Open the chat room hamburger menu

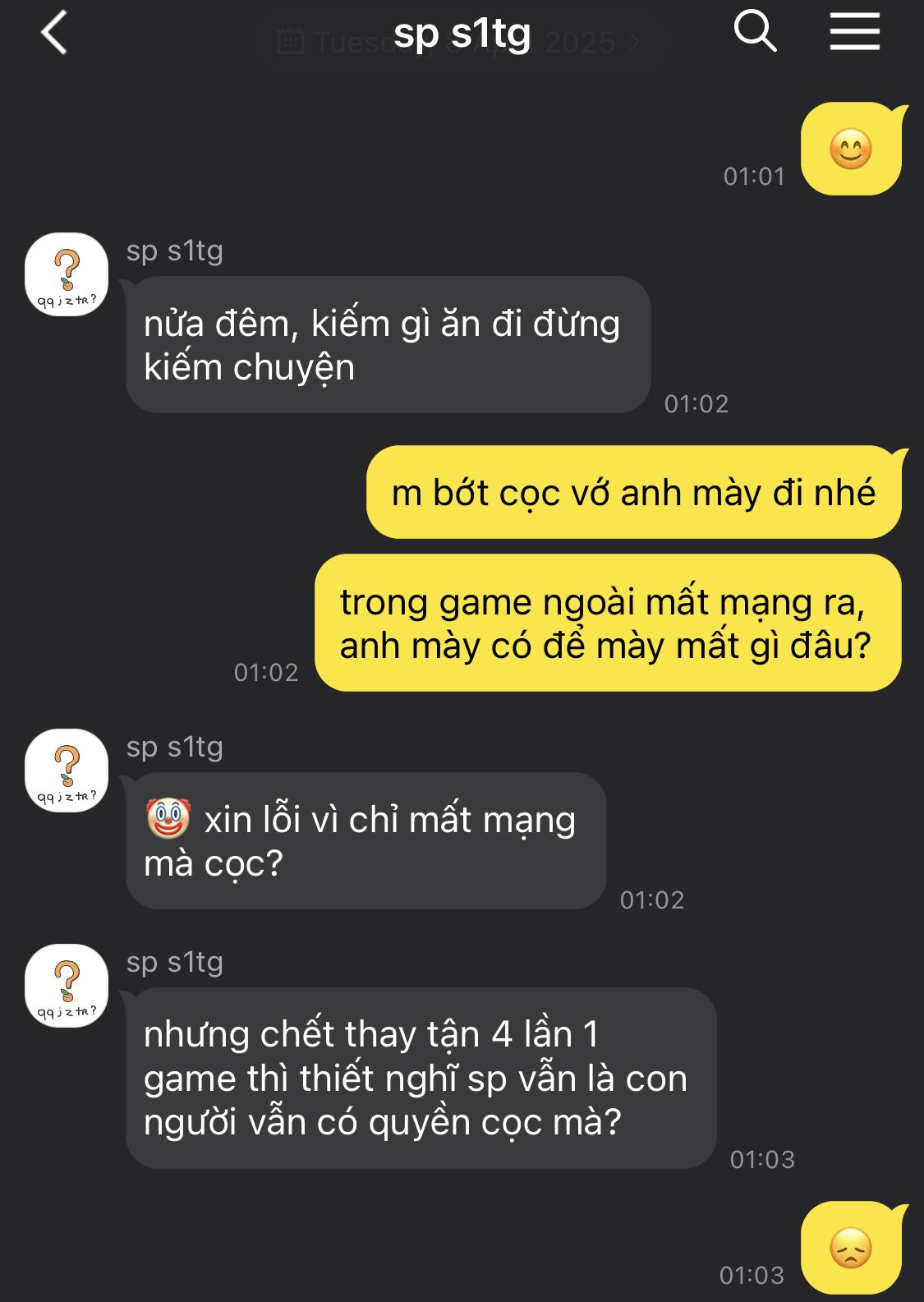[854, 33]
